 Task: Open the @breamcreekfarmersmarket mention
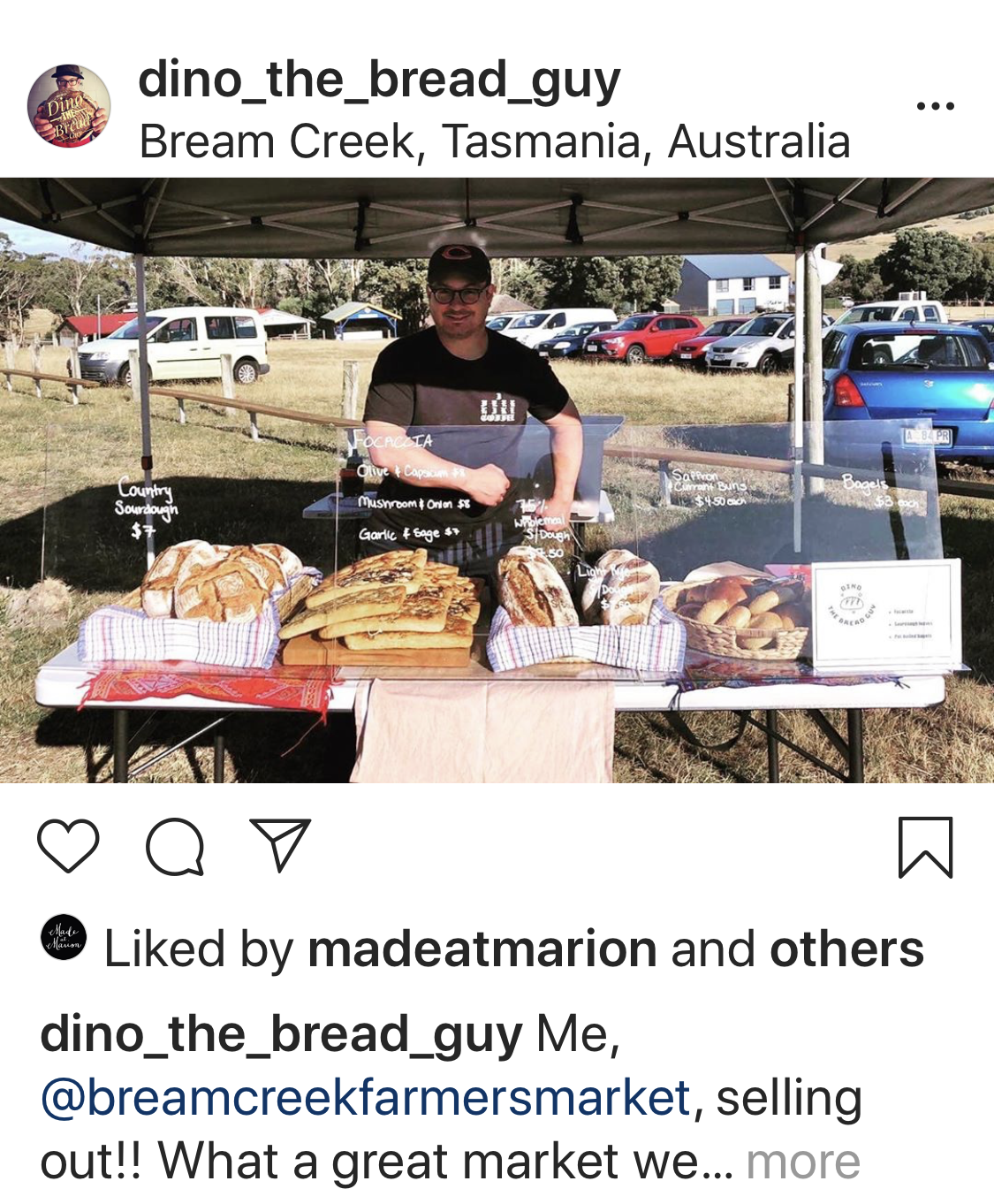(365, 1098)
